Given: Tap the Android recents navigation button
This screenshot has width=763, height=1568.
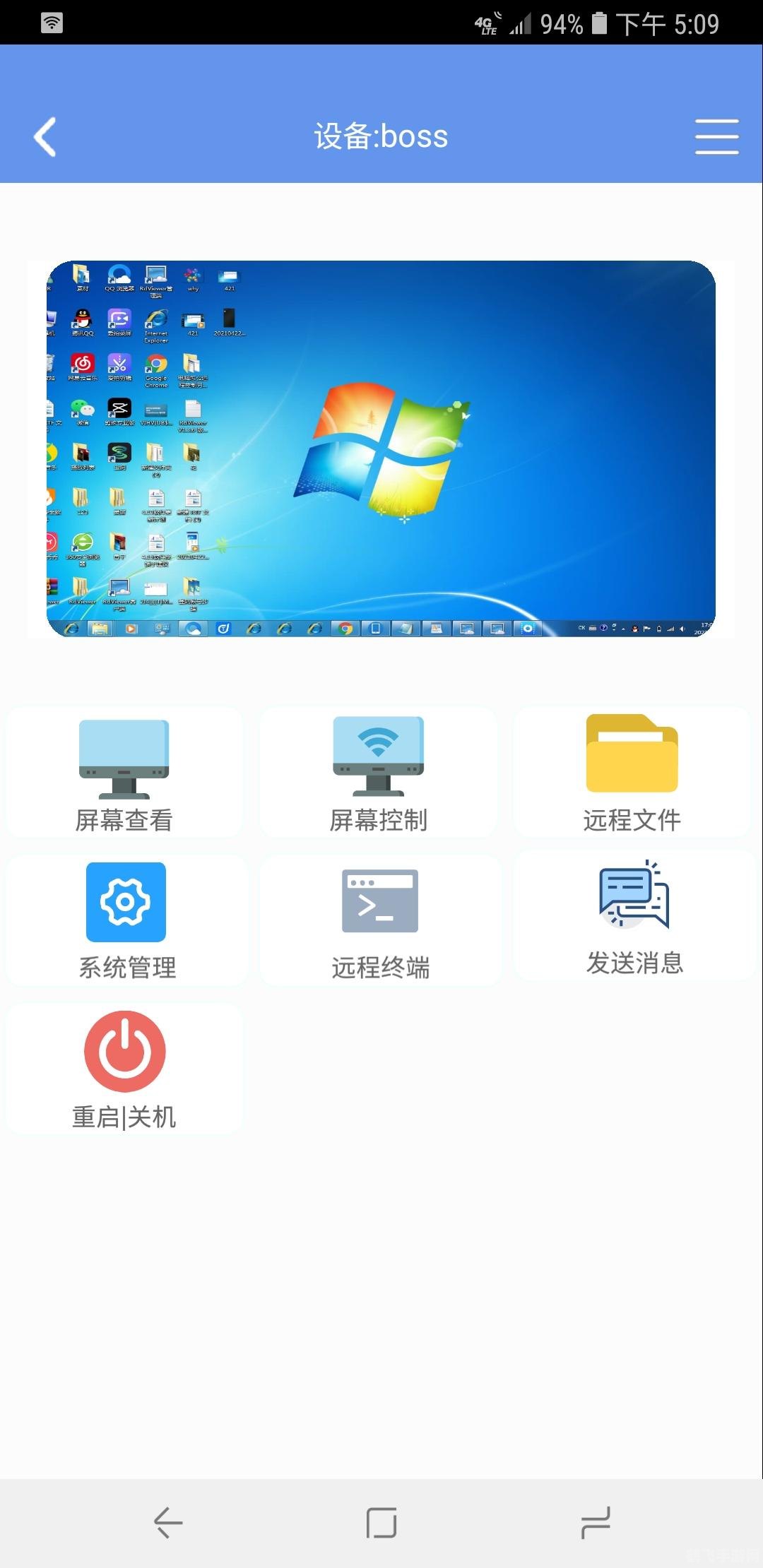Looking at the screenshot, I should pyautogui.click(x=596, y=1523).
